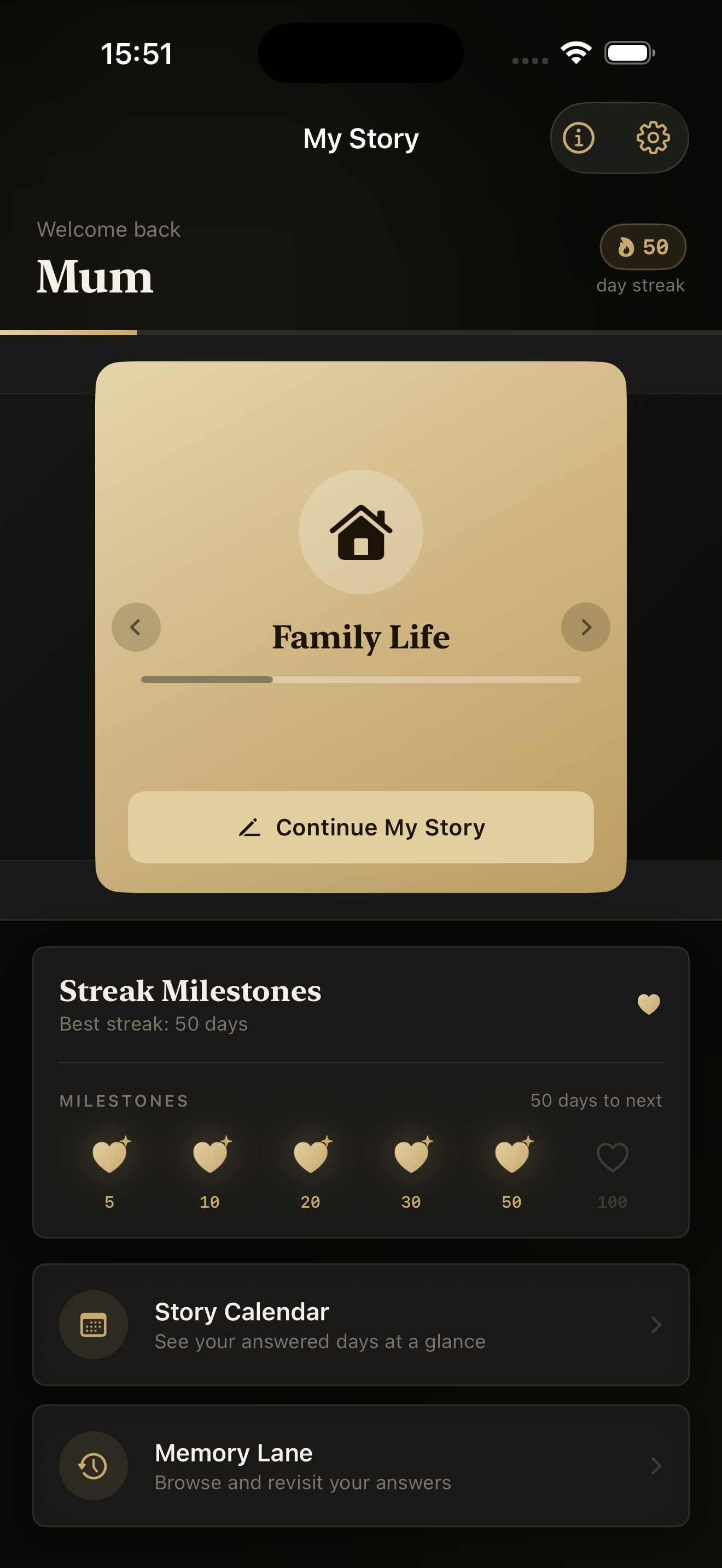The height and width of the screenshot is (1568, 722).
Task: Open the Story Calendar icon
Action: [94, 1325]
